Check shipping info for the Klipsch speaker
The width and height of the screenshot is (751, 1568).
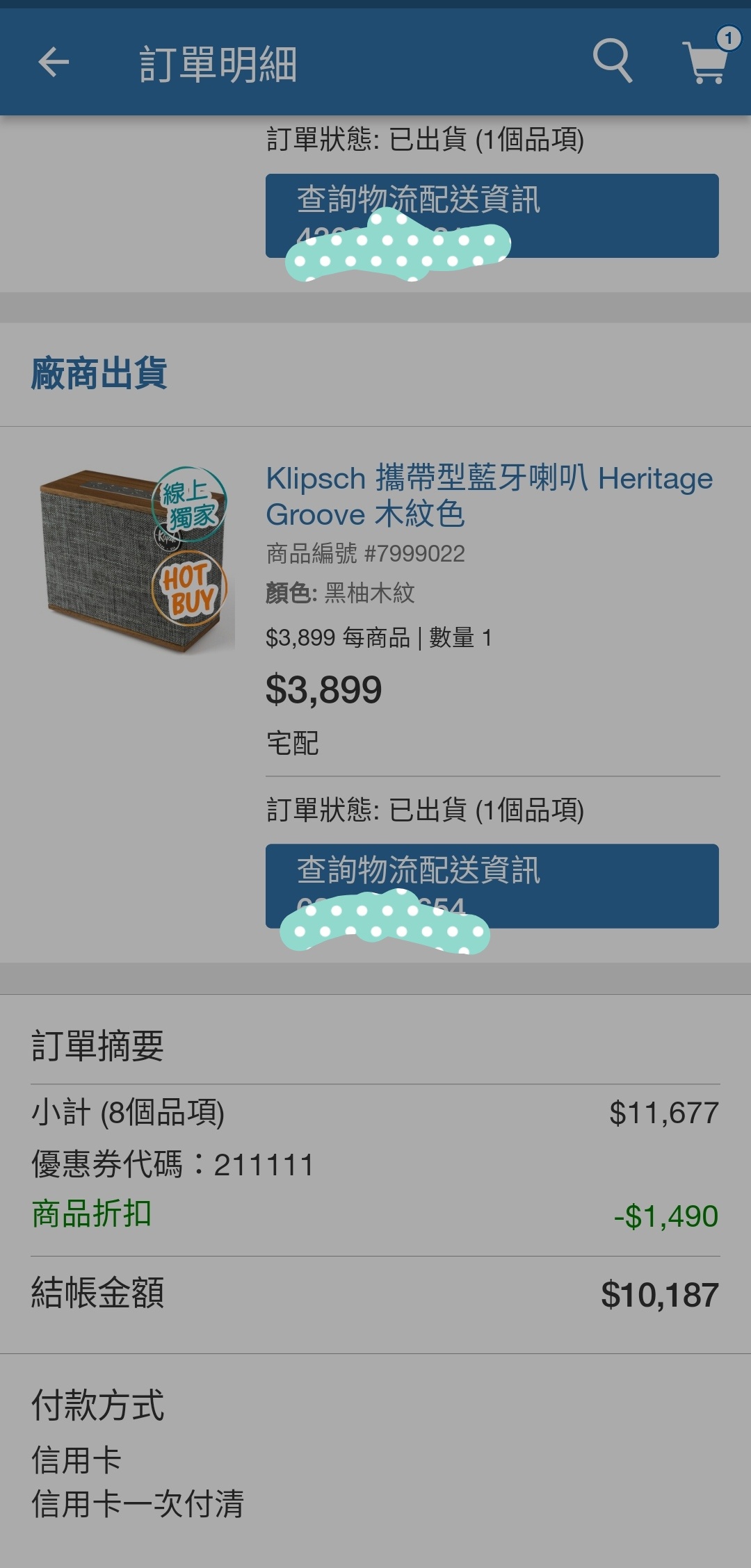[x=492, y=885]
